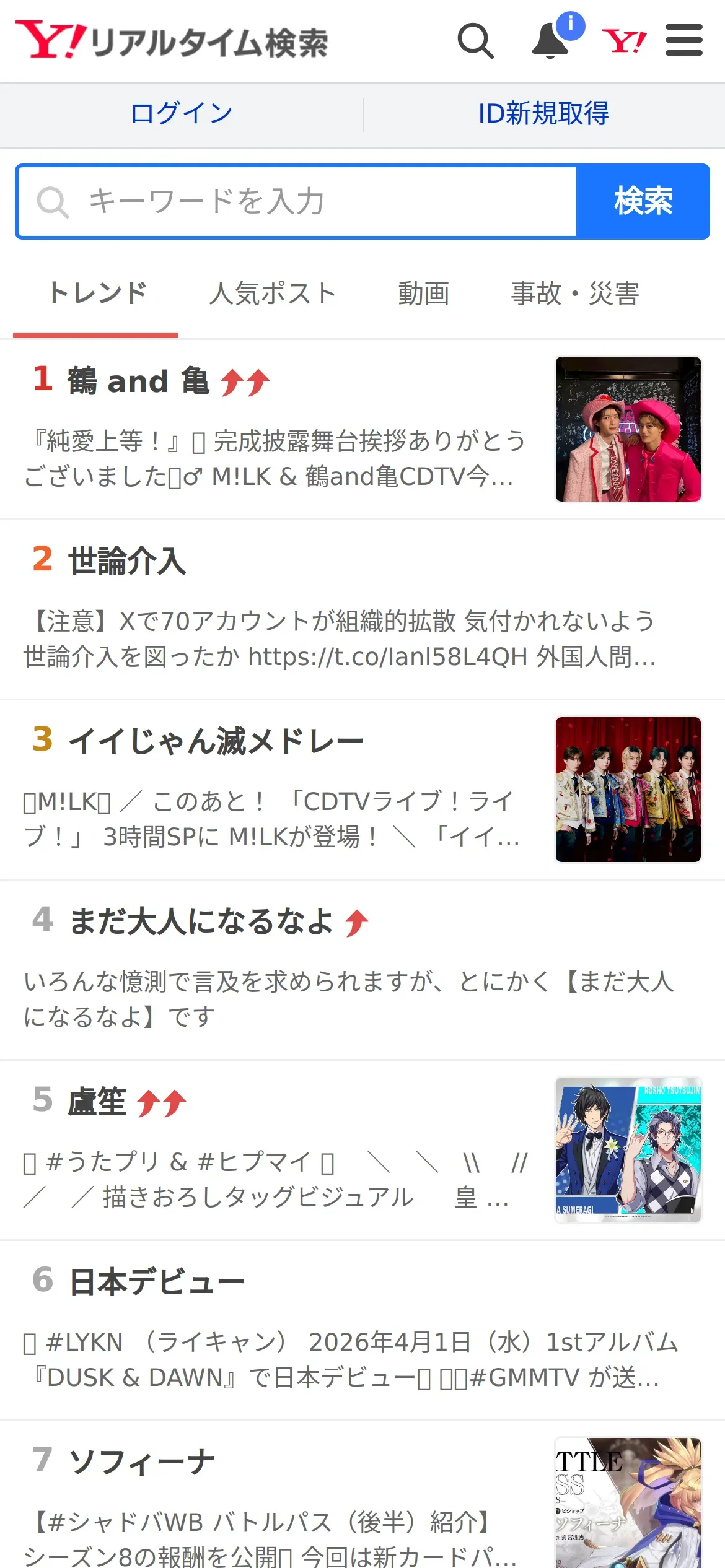The width and height of the screenshot is (725, 1568).
Task: Open trend 7 ソフィーナ
Action: tap(141, 1462)
